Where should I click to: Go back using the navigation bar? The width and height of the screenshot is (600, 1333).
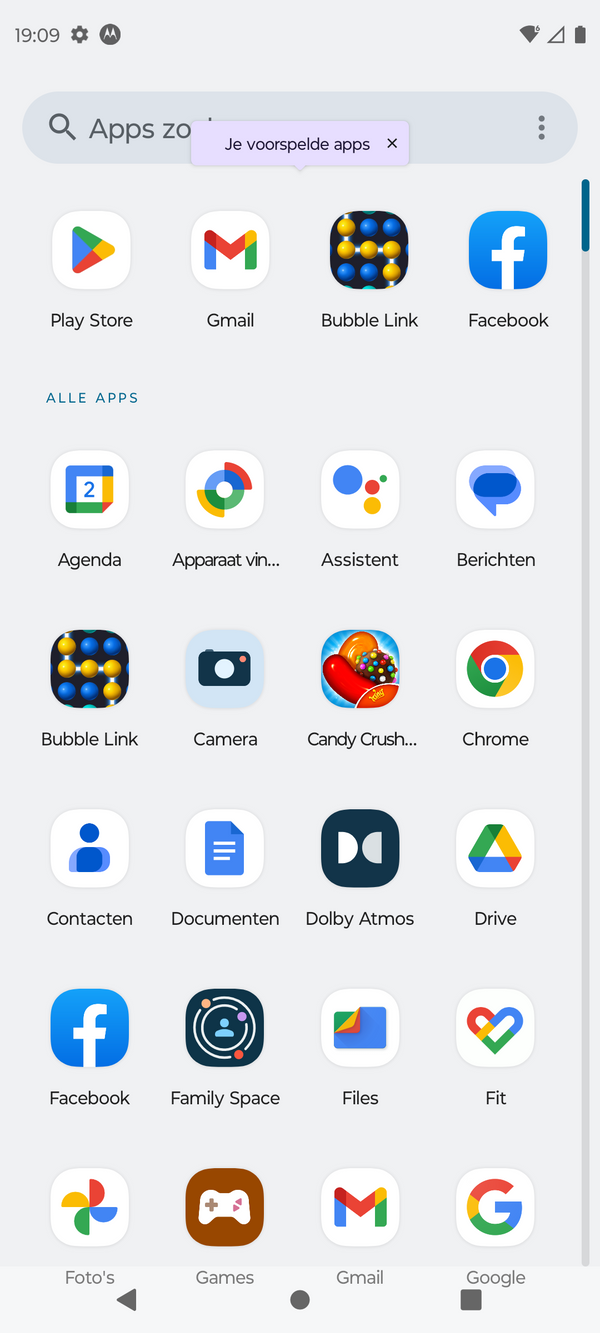point(127,1299)
